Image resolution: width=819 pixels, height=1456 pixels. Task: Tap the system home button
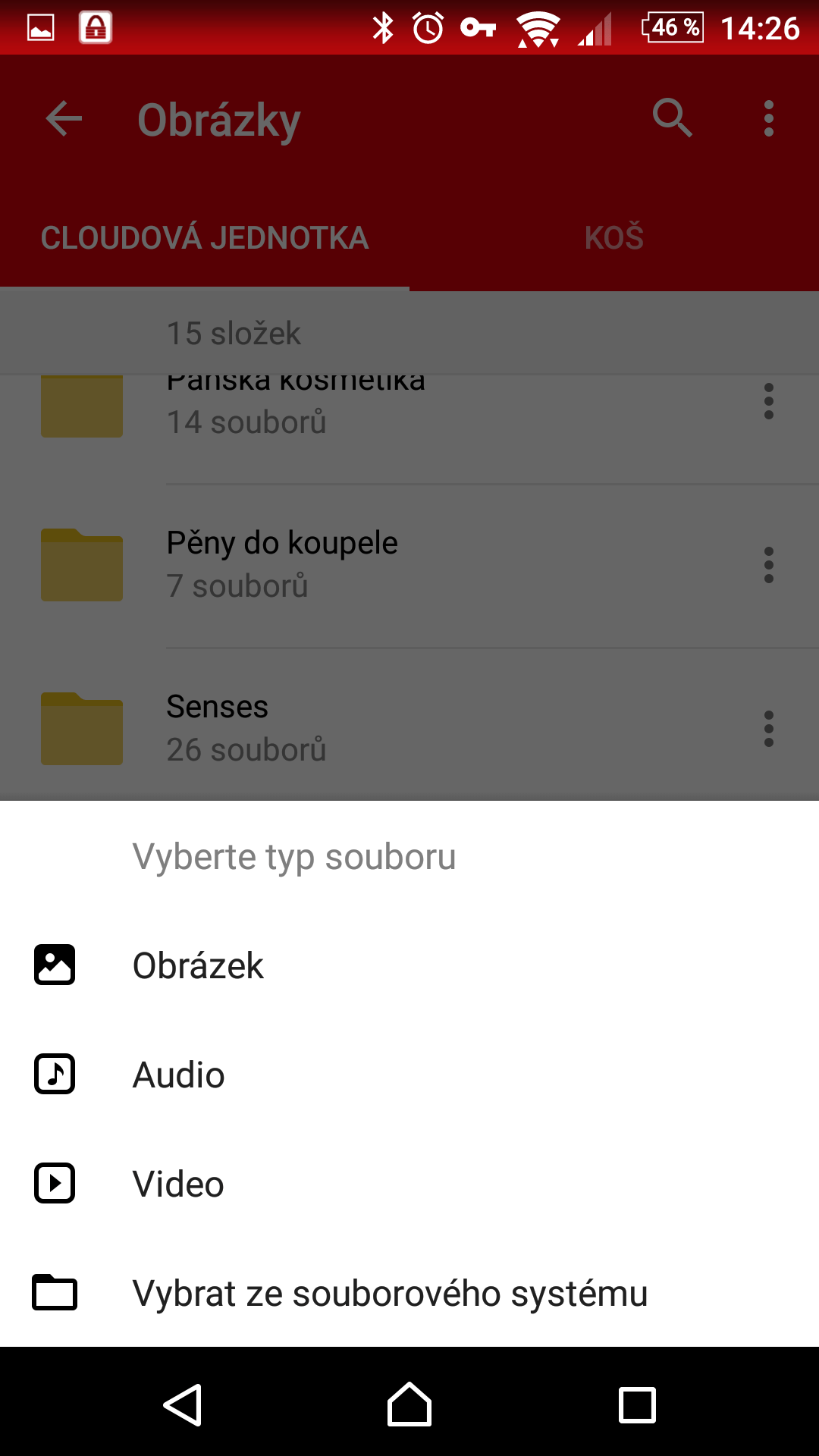409,1404
